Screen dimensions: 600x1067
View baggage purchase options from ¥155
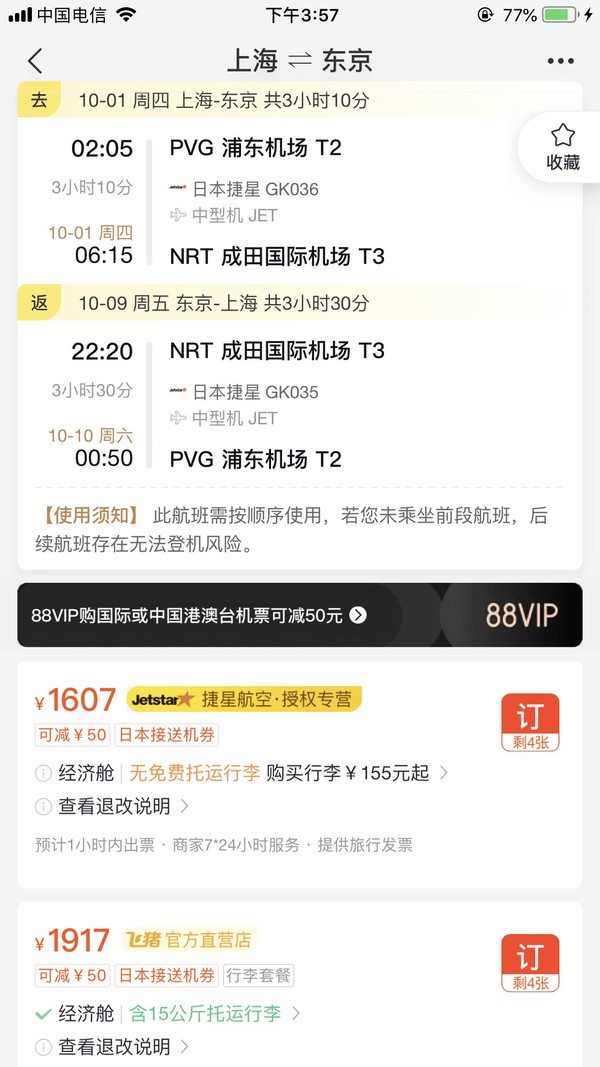356,773
